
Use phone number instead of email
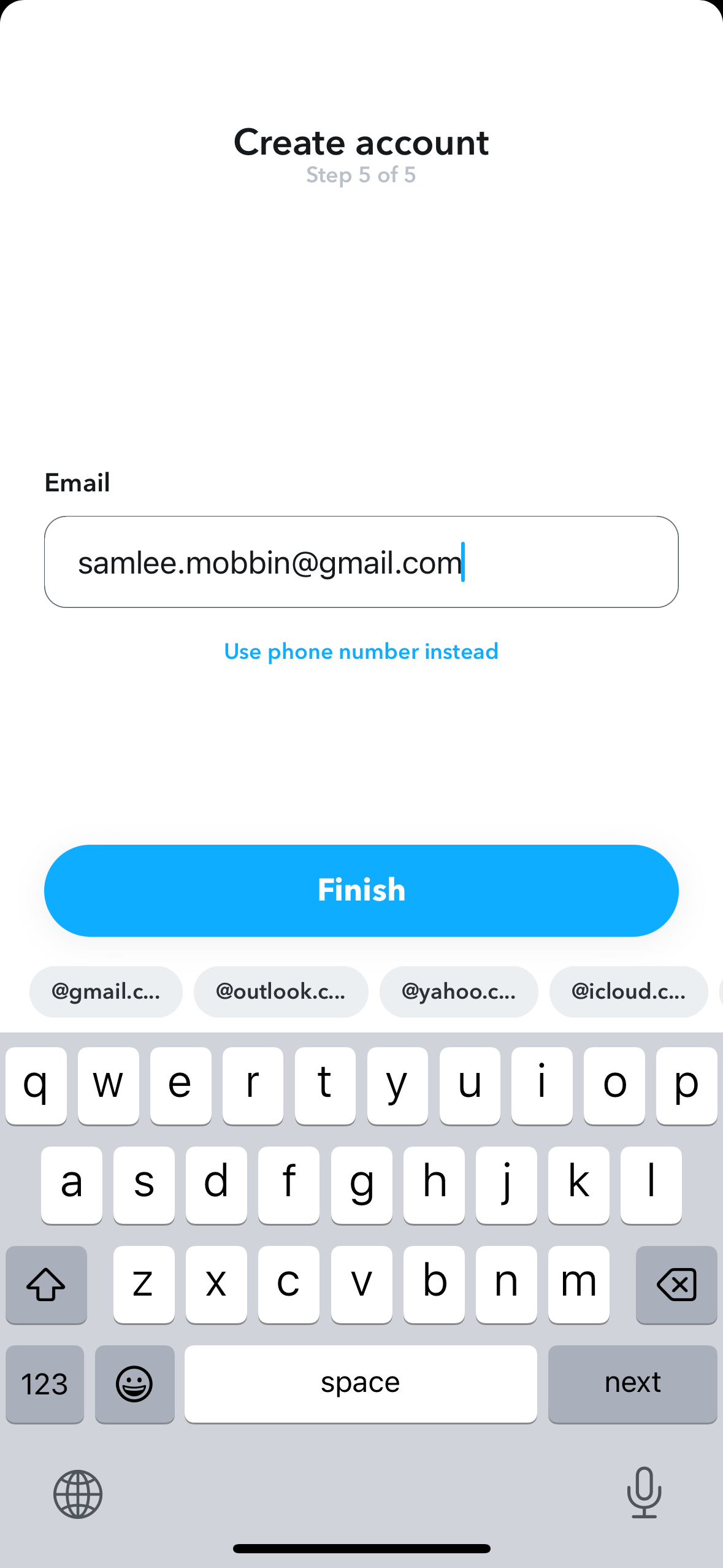point(361,651)
